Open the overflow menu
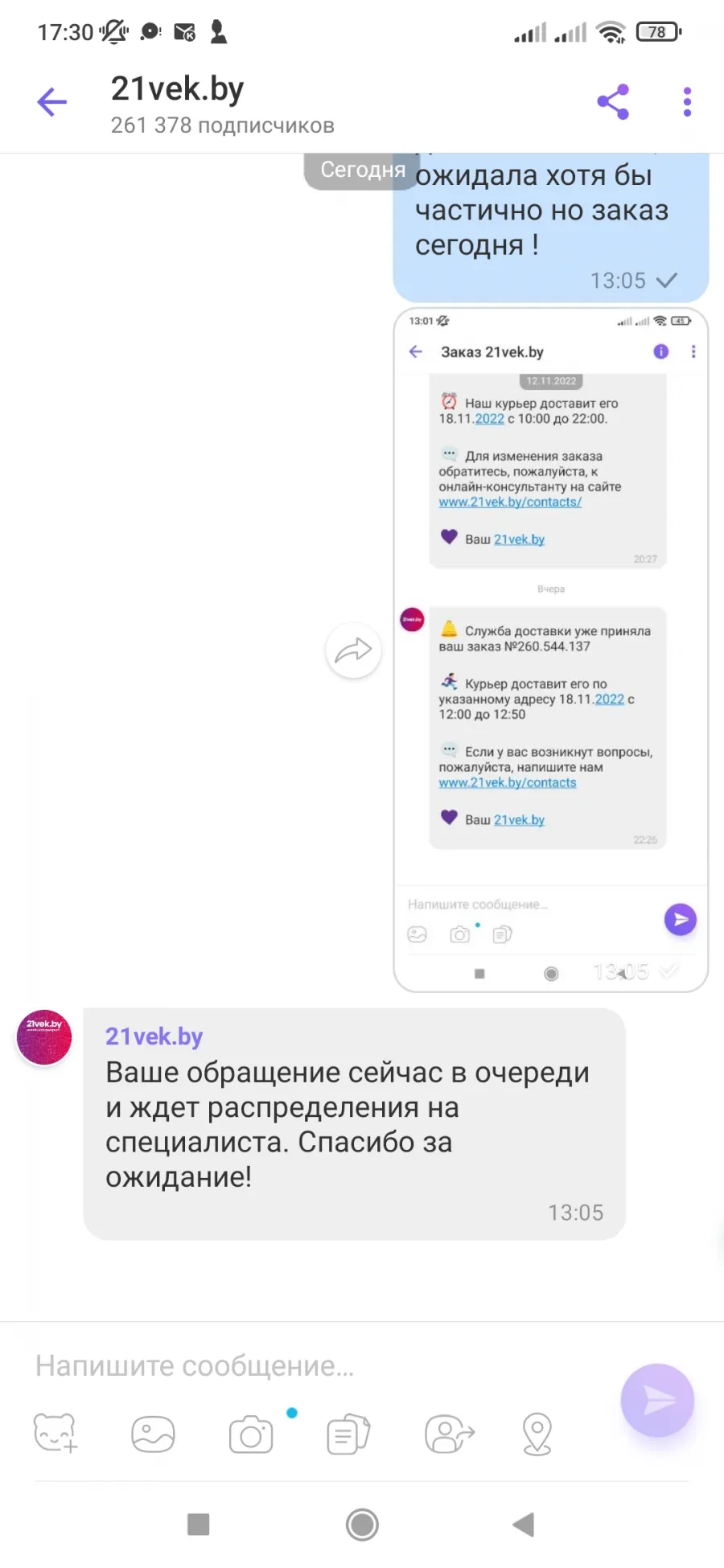 [x=687, y=102]
